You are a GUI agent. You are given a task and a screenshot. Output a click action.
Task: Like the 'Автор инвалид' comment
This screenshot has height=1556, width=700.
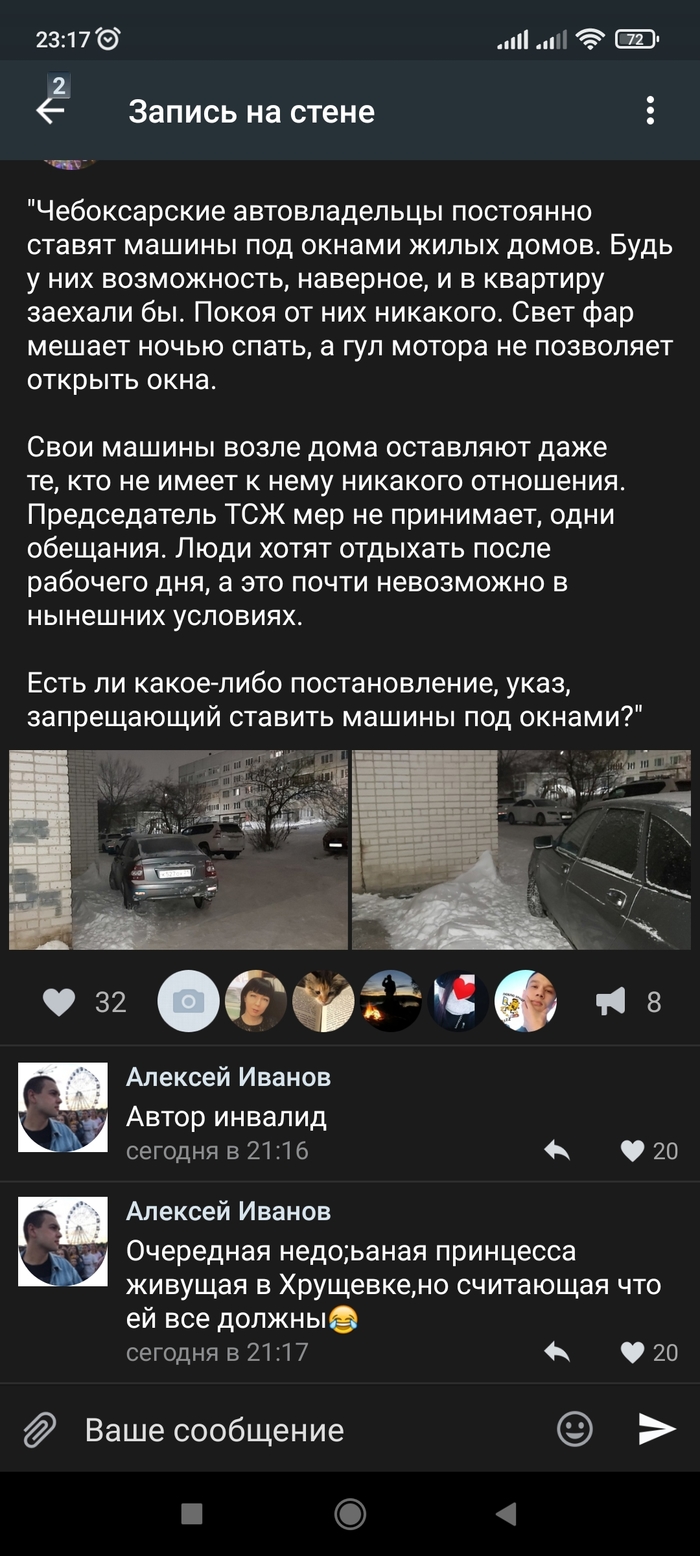[633, 1151]
